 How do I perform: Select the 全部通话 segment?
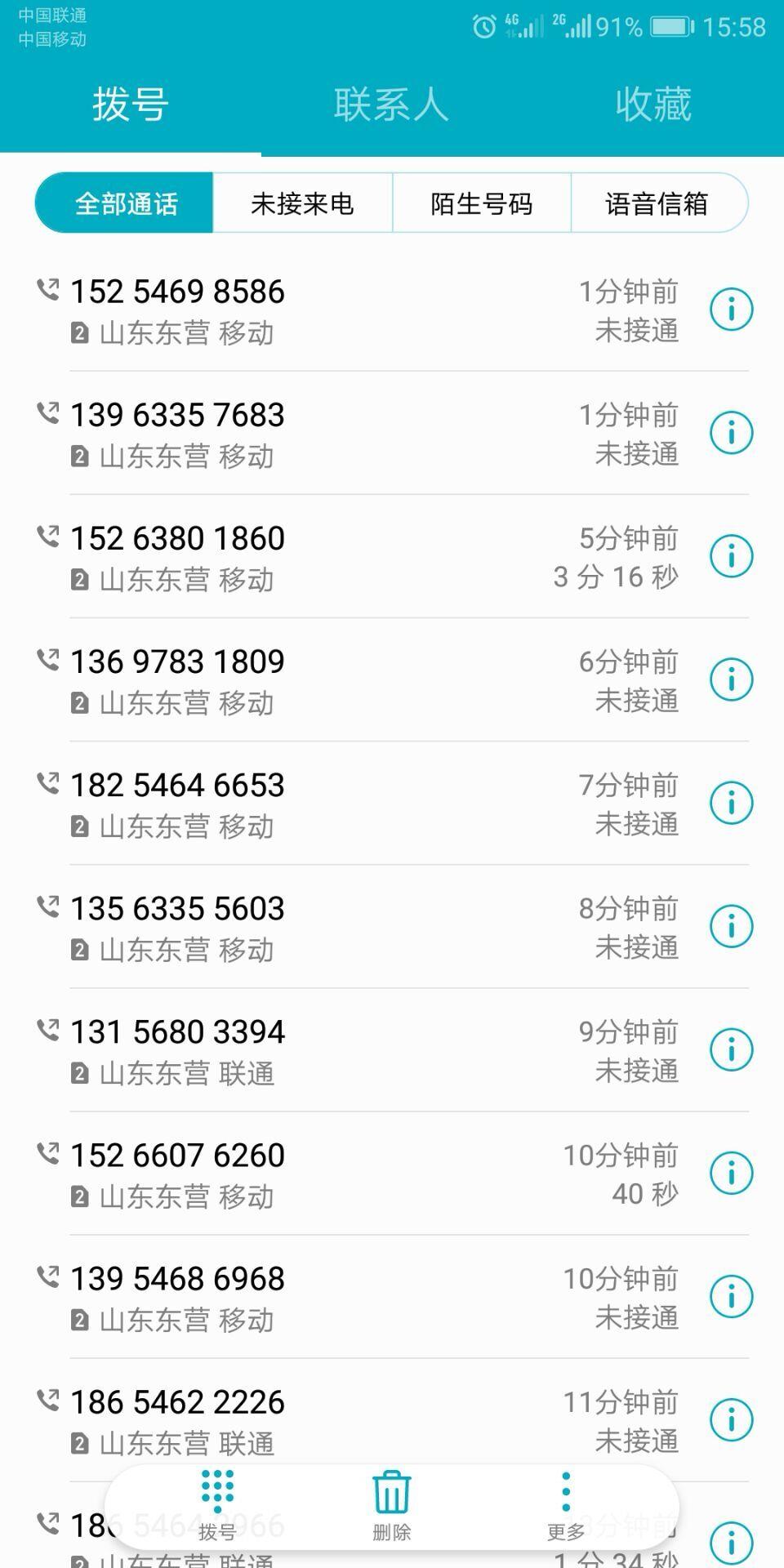[125, 203]
